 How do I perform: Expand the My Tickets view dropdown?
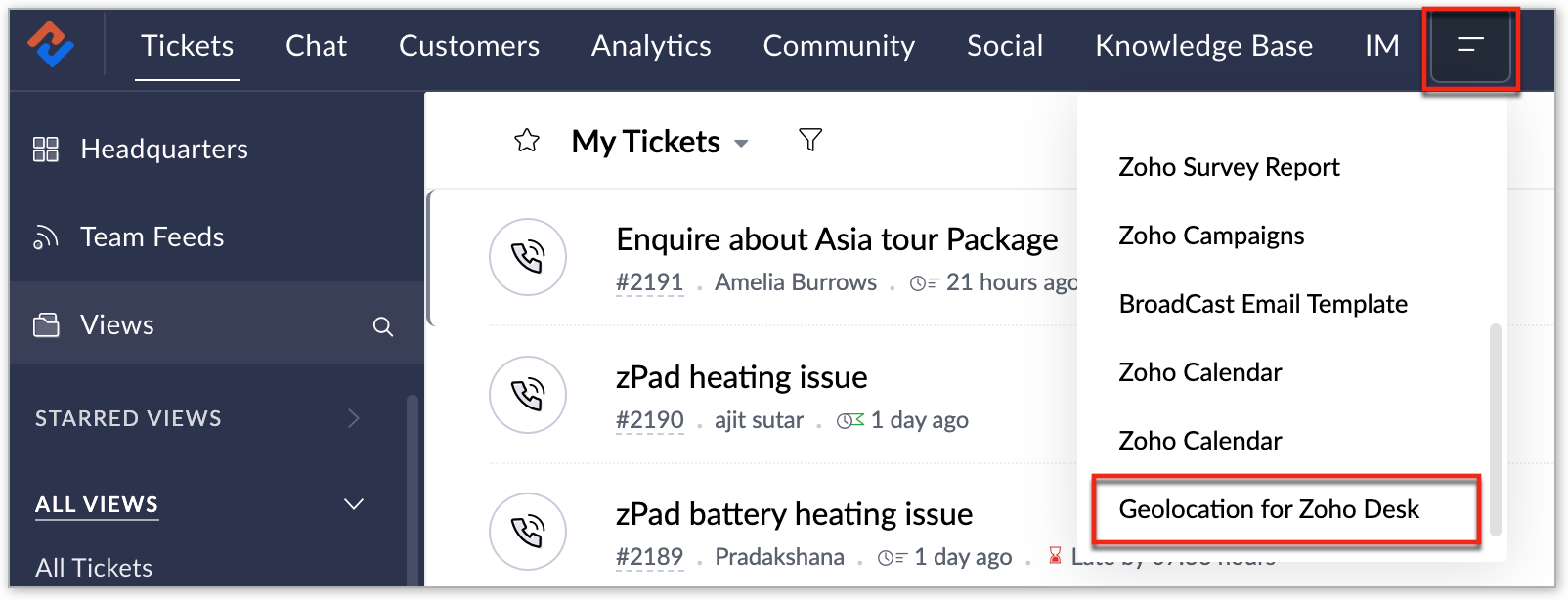tap(742, 144)
